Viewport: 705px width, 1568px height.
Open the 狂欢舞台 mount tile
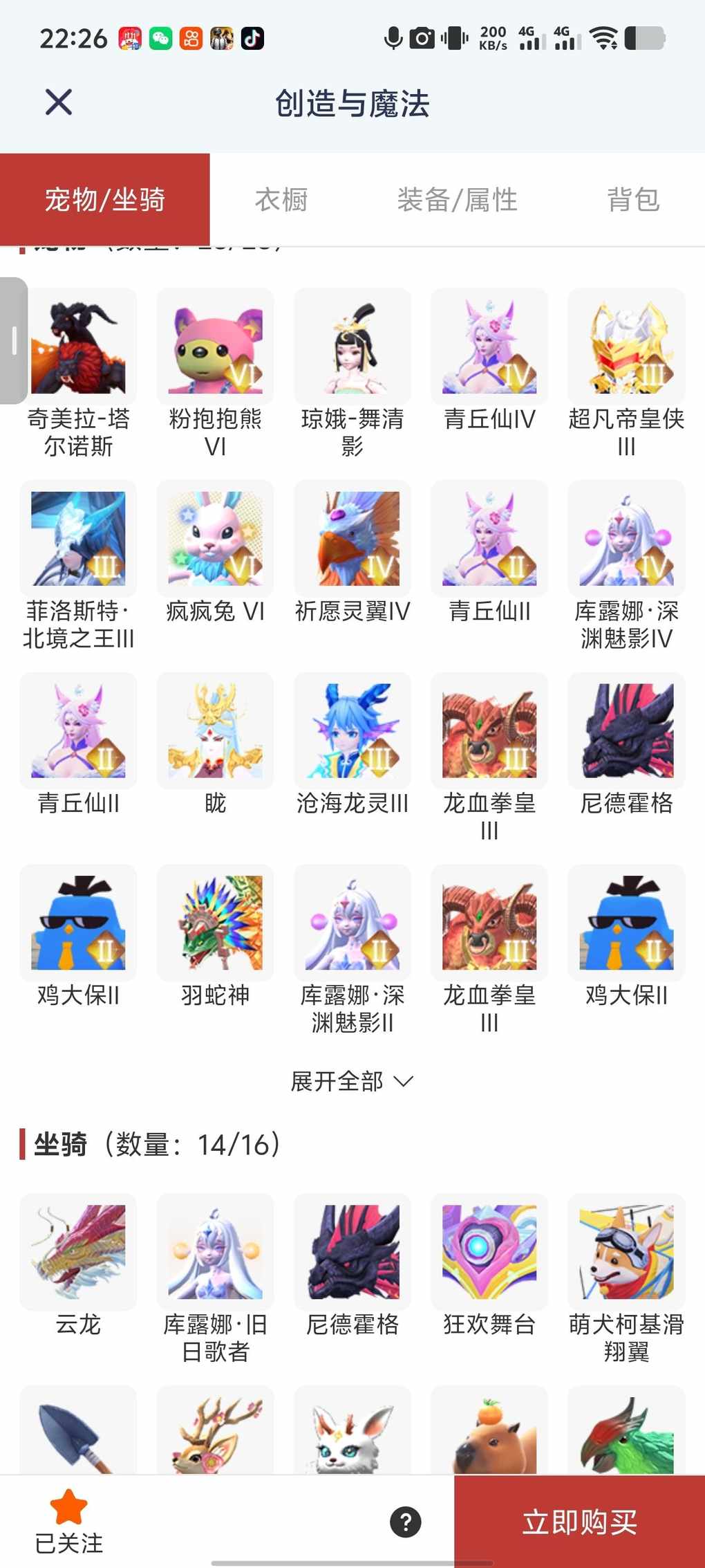(x=489, y=1253)
